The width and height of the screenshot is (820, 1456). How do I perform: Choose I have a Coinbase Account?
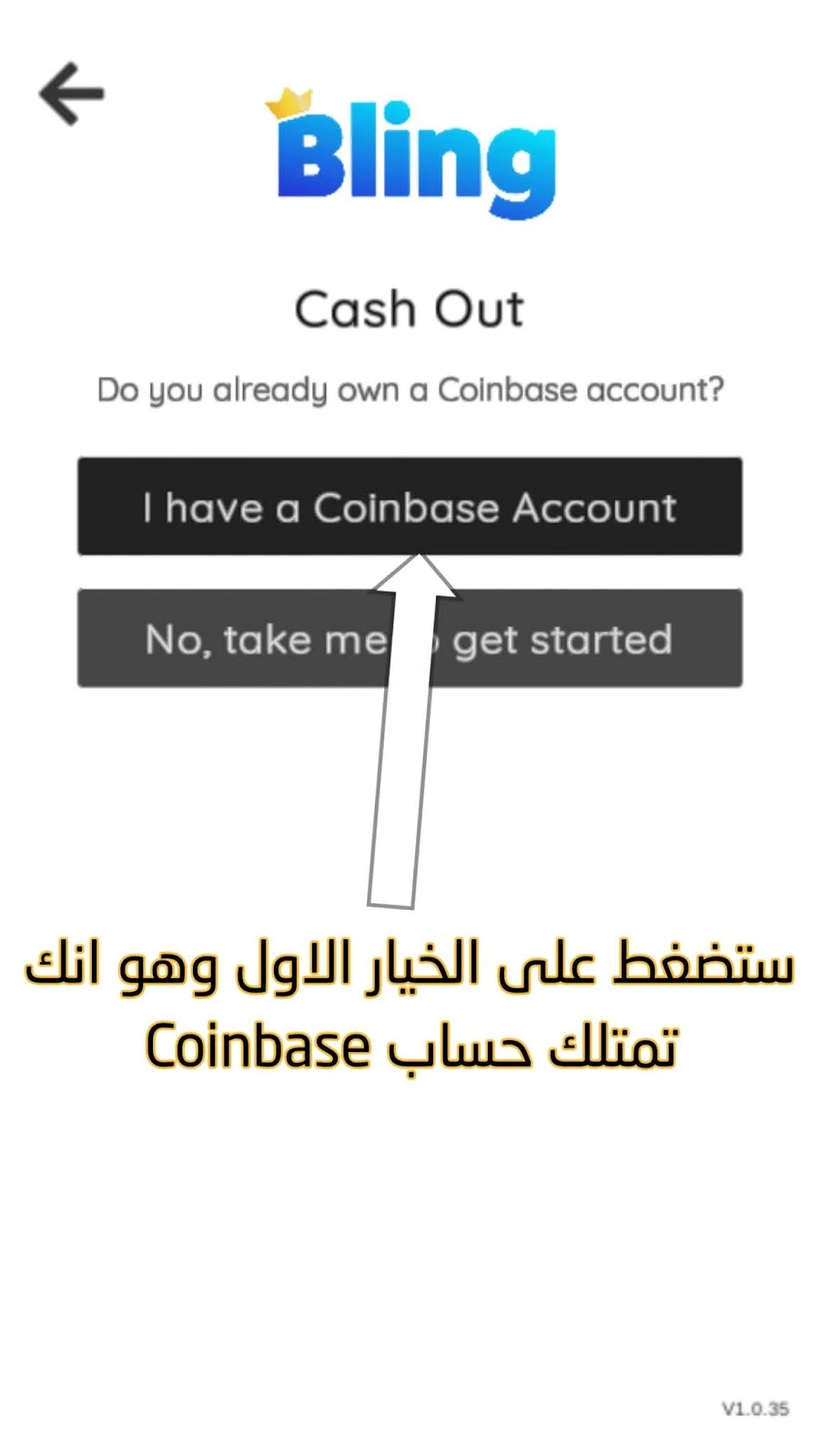click(410, 507)
